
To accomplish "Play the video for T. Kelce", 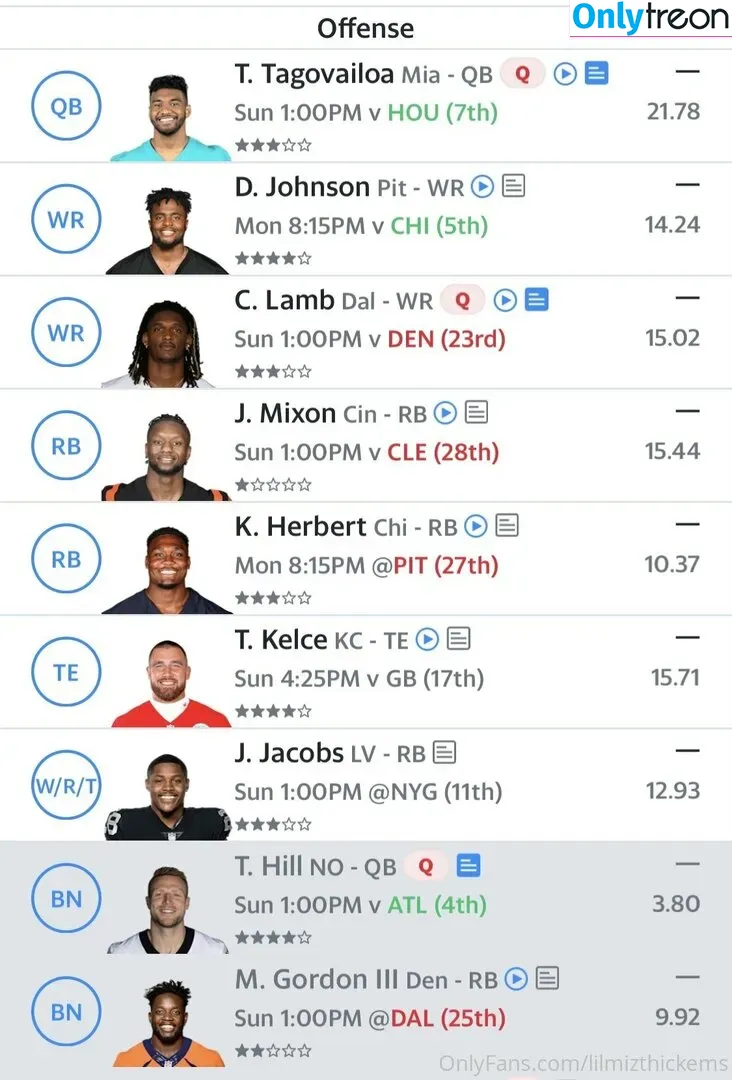I will point(427,638).
